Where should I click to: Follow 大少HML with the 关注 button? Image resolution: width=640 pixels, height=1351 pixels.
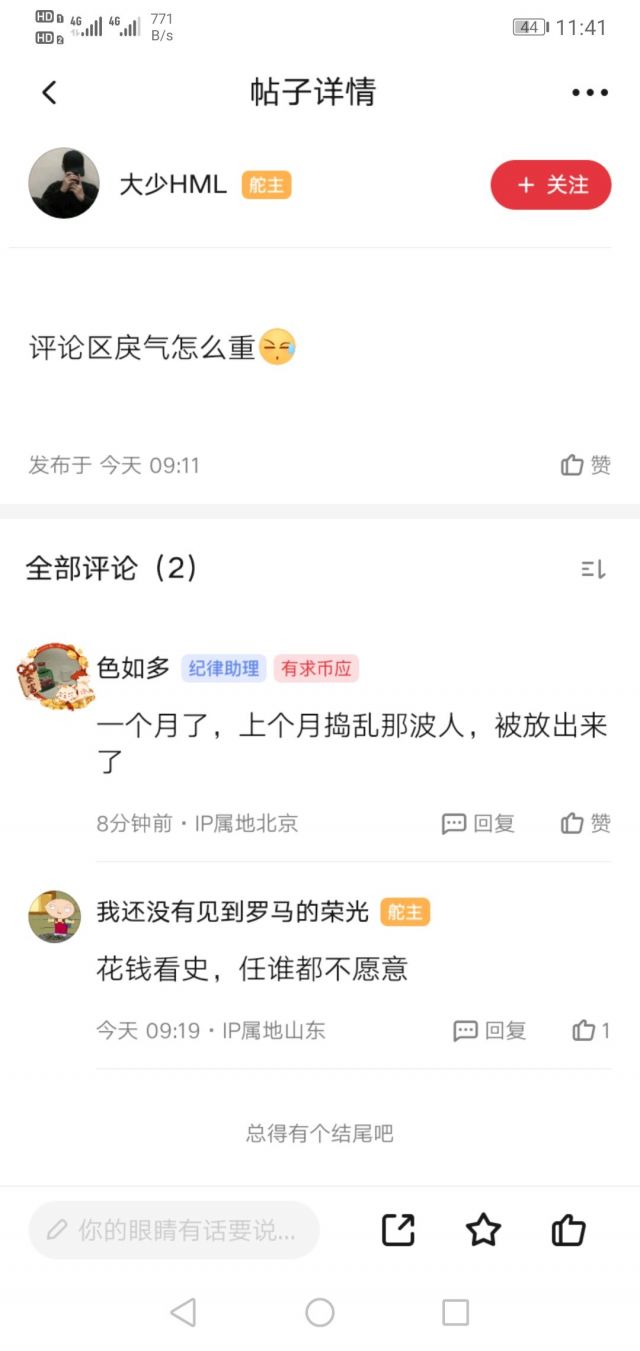point(550,185)
